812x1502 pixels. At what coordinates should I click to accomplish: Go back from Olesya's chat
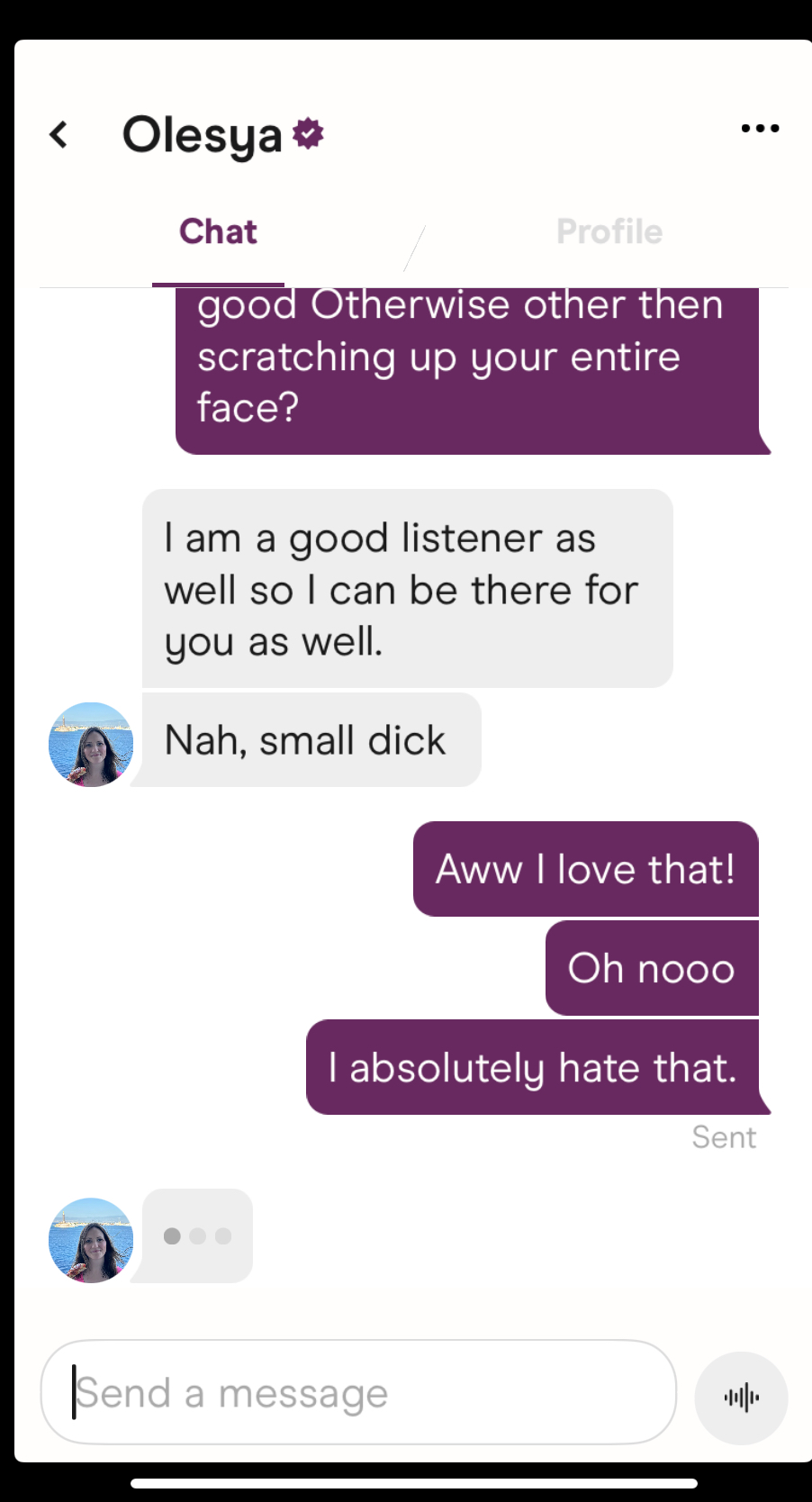click(x=59, y=134)
